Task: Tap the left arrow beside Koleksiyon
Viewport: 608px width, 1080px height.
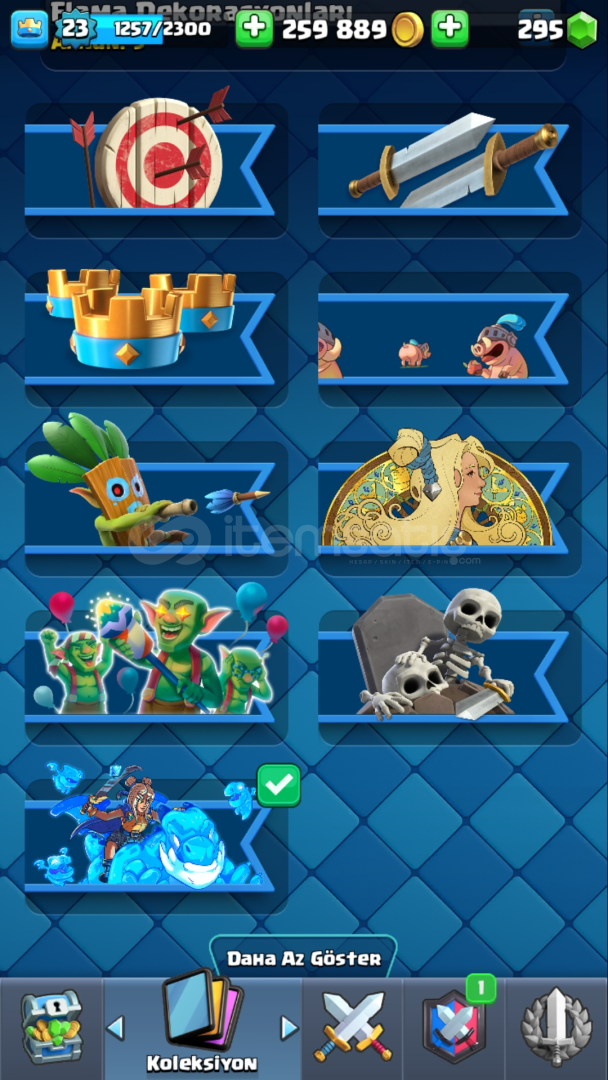Action: (x=116, y=1028)
